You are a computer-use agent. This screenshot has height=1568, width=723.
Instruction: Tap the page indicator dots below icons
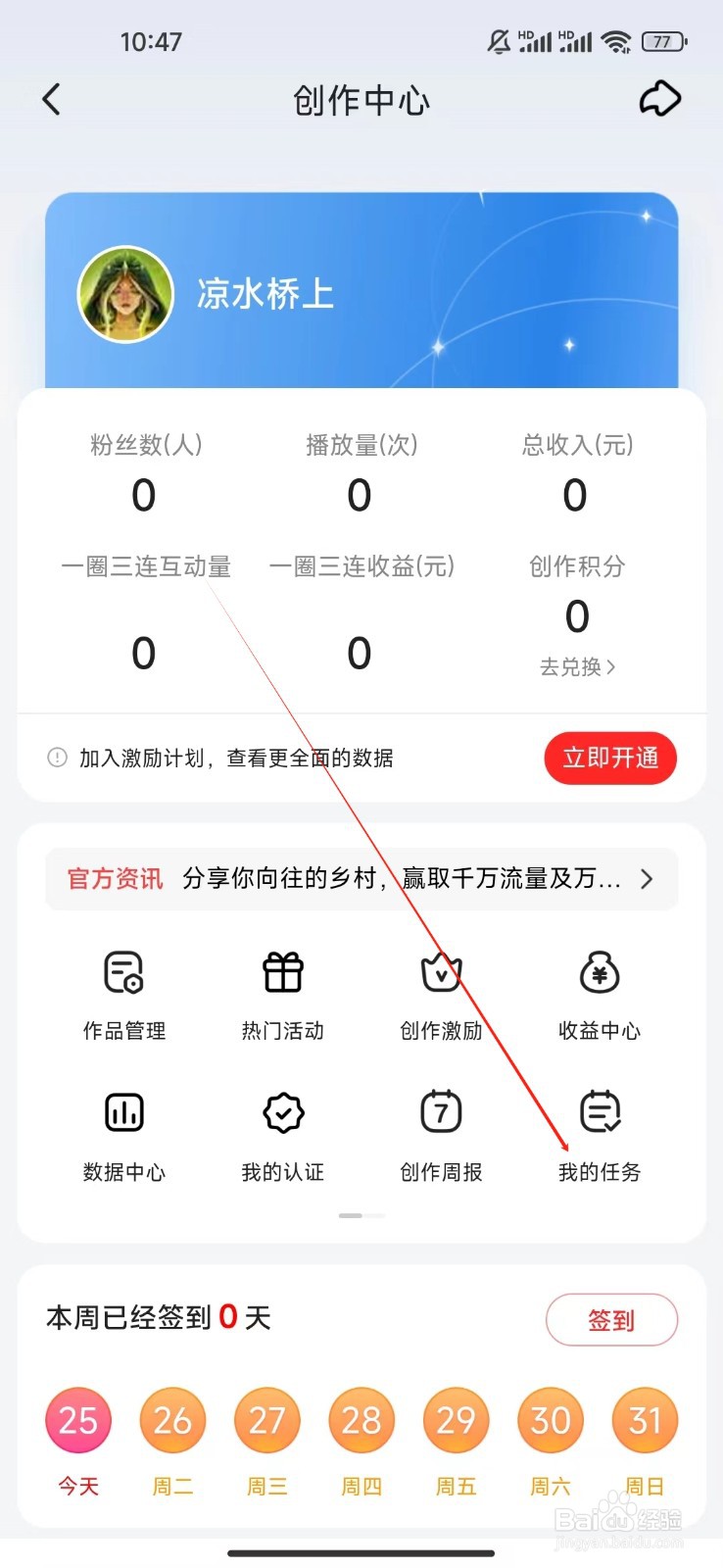361,1215
